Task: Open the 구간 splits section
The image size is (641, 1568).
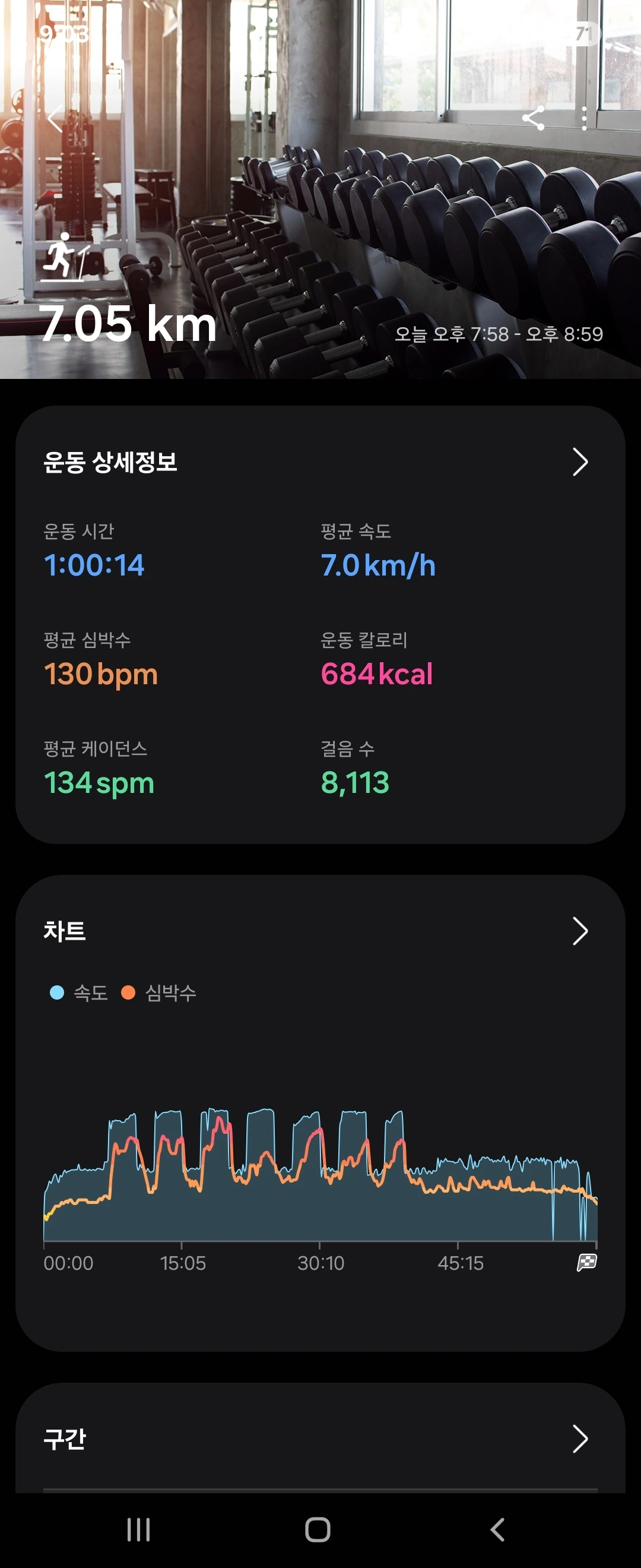Action: 580,1439
